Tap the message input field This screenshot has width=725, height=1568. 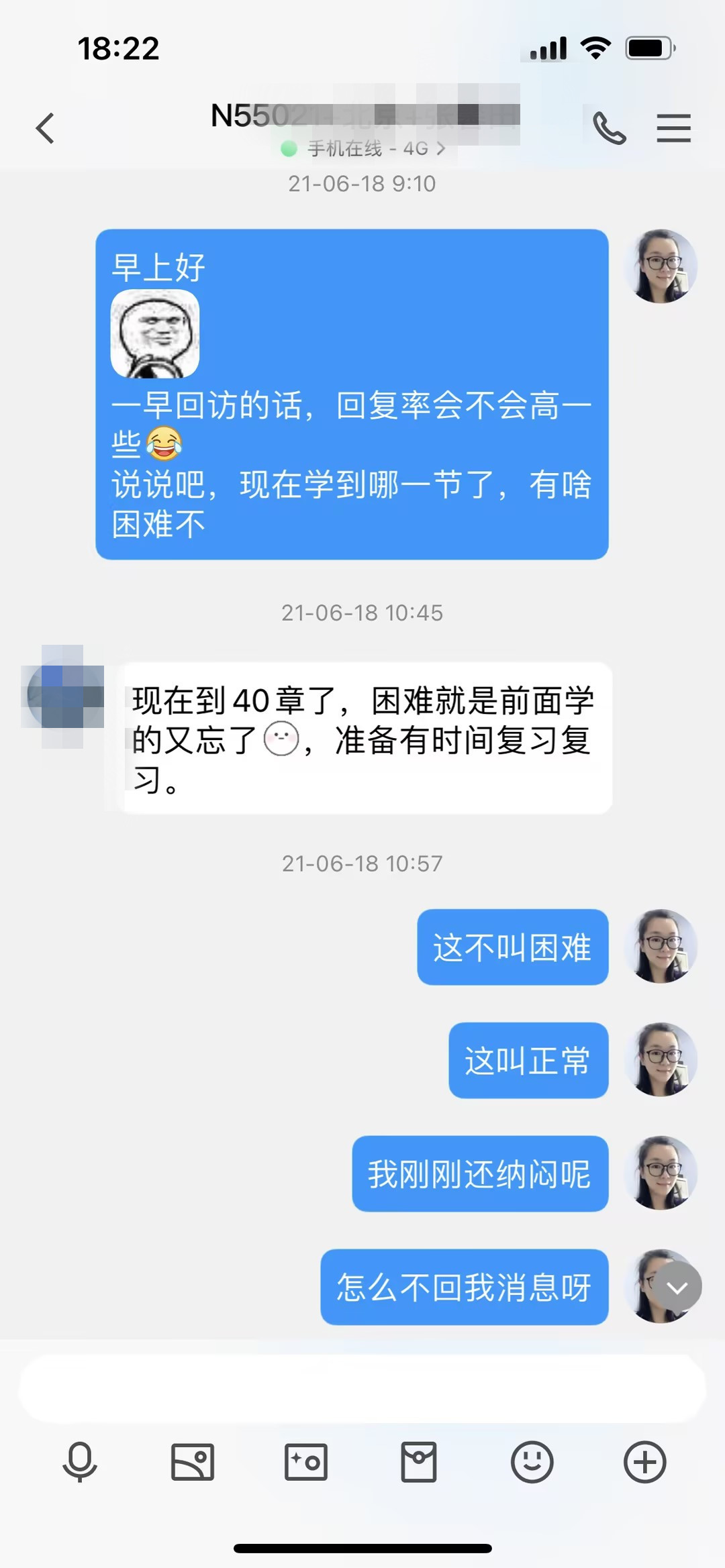(x=362, y=1388)
